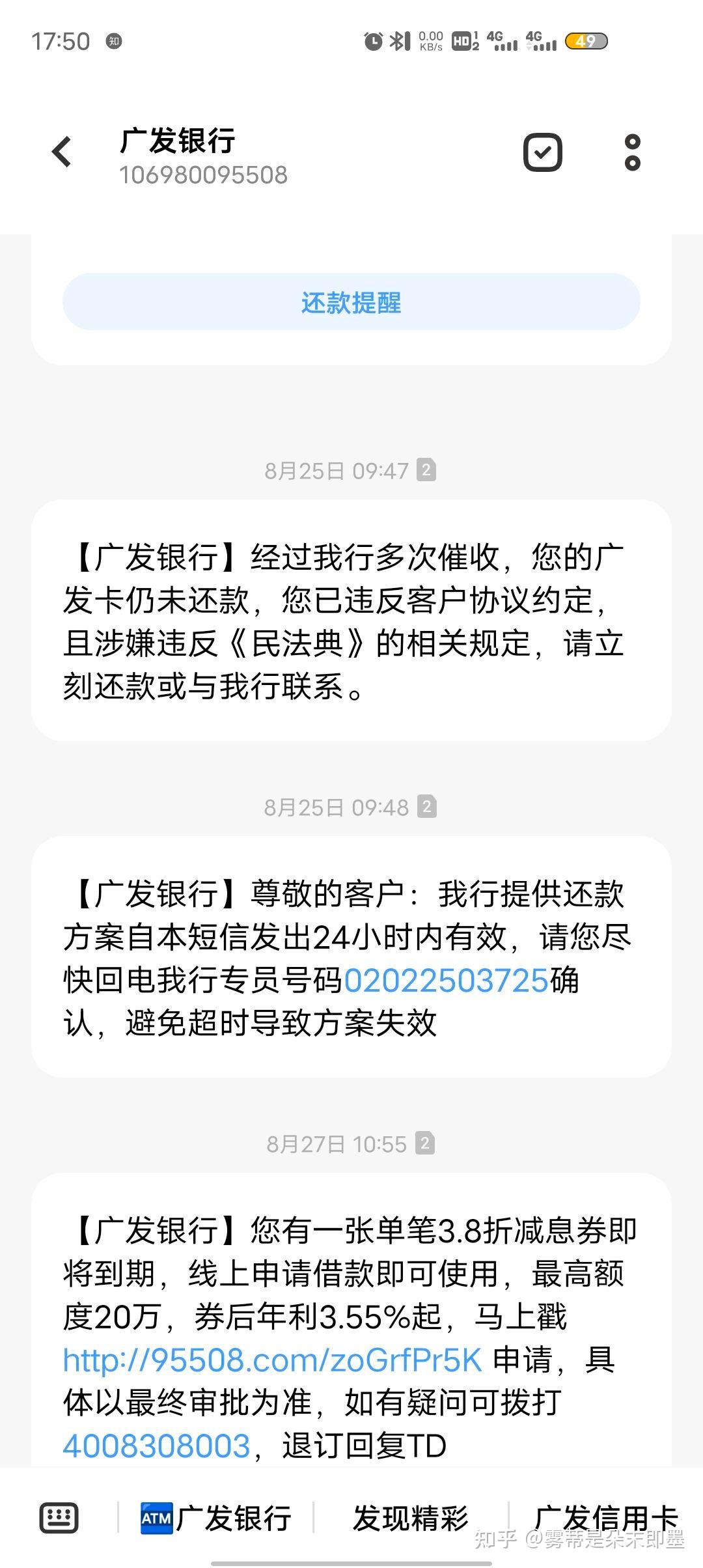The height and width of the screenshot is (1568, 703).
Task: Tap the SIM 2 badge beside 8月25日 09:47
Action: pos(428,470)
